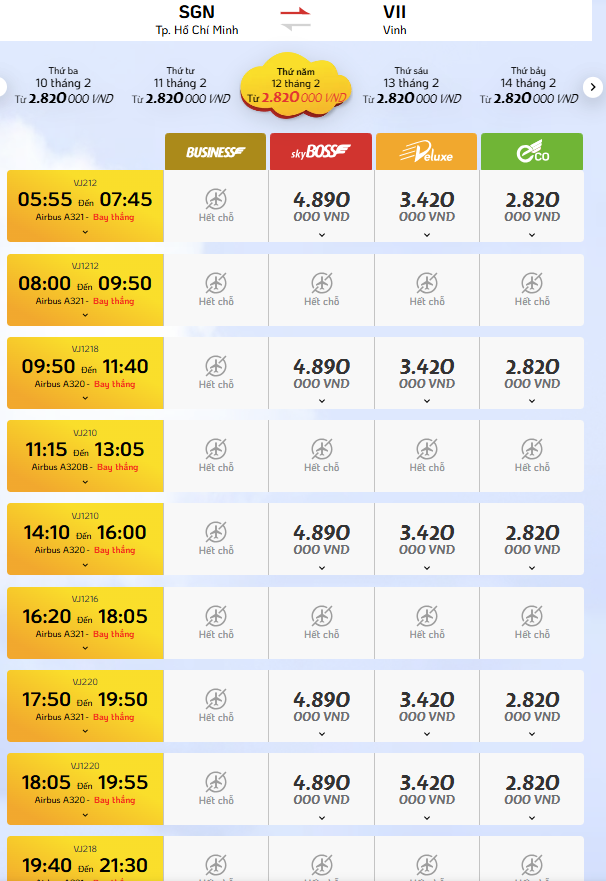
Task: Select Eco fare for the 17:50 flight
Action: point(532,706)
